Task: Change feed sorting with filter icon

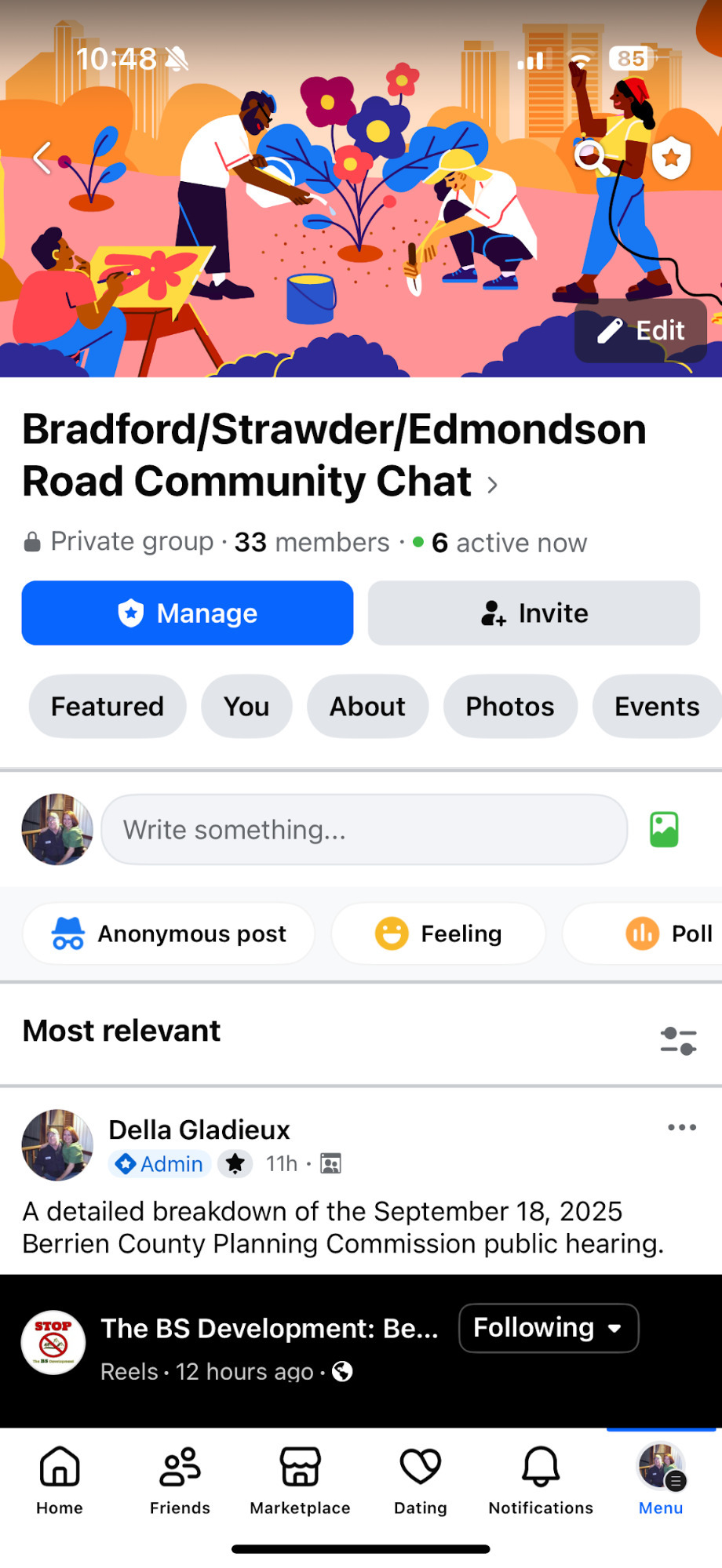Action: pos(678,1041)
